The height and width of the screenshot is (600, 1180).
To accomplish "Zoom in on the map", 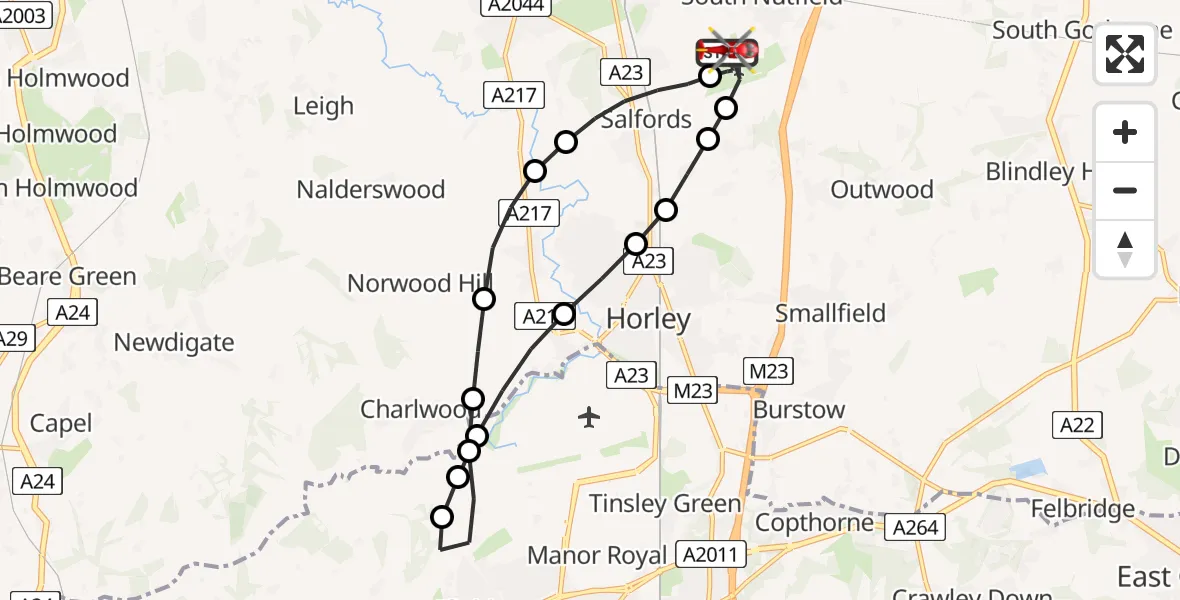I will pos(1125,132).
